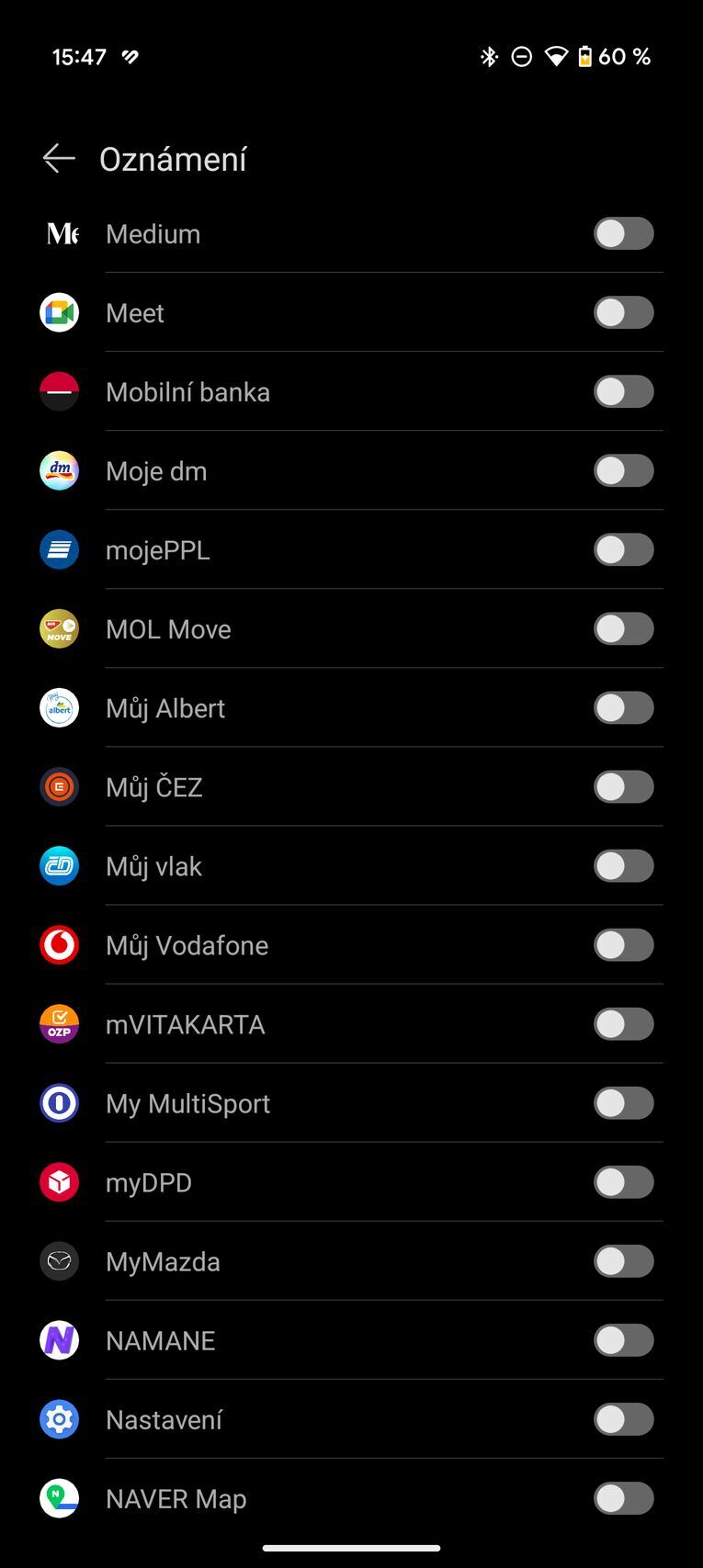Open the mojePPL app icon
Viewport: 703px width, 1568px height.
coord(59,549)
